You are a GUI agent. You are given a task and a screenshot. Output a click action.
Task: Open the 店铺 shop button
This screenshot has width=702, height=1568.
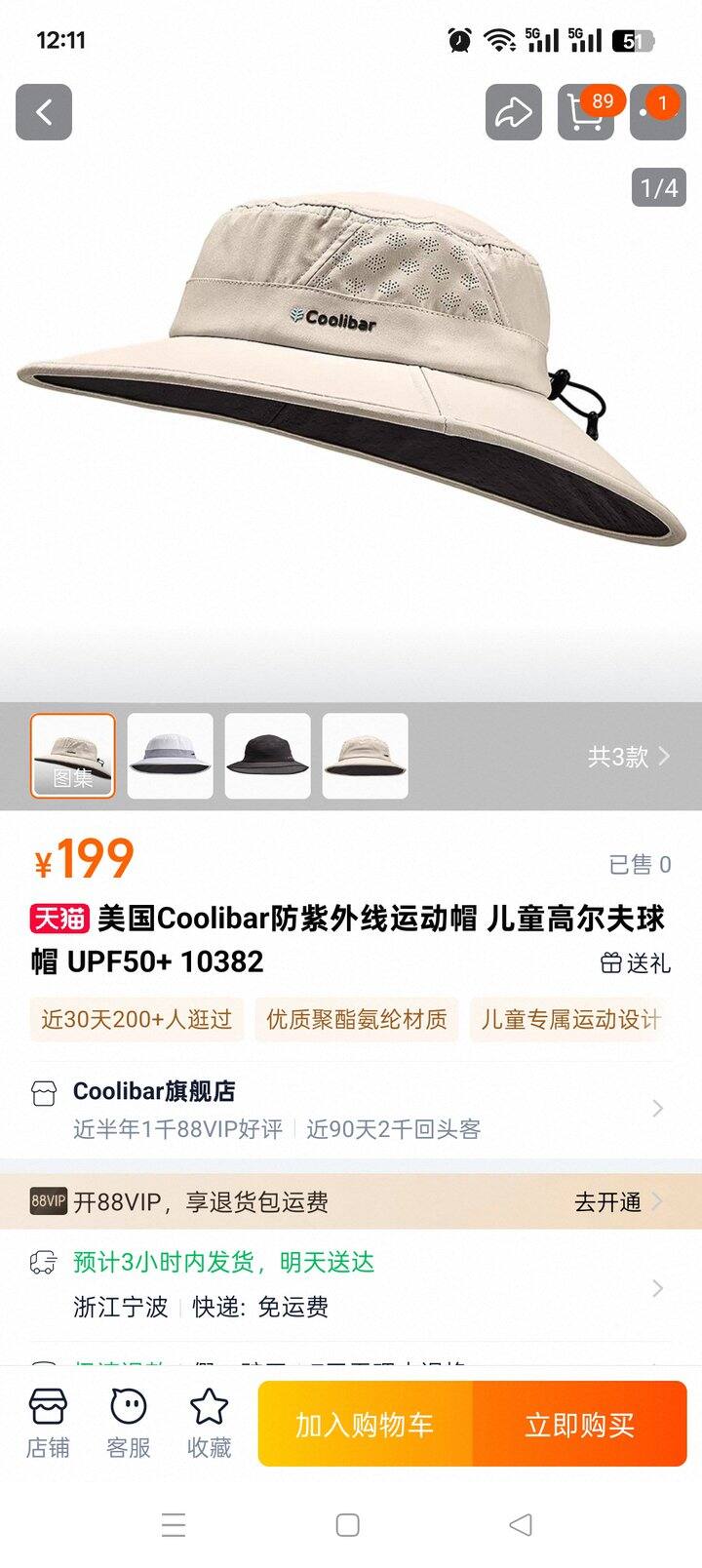pos(48,1424)
